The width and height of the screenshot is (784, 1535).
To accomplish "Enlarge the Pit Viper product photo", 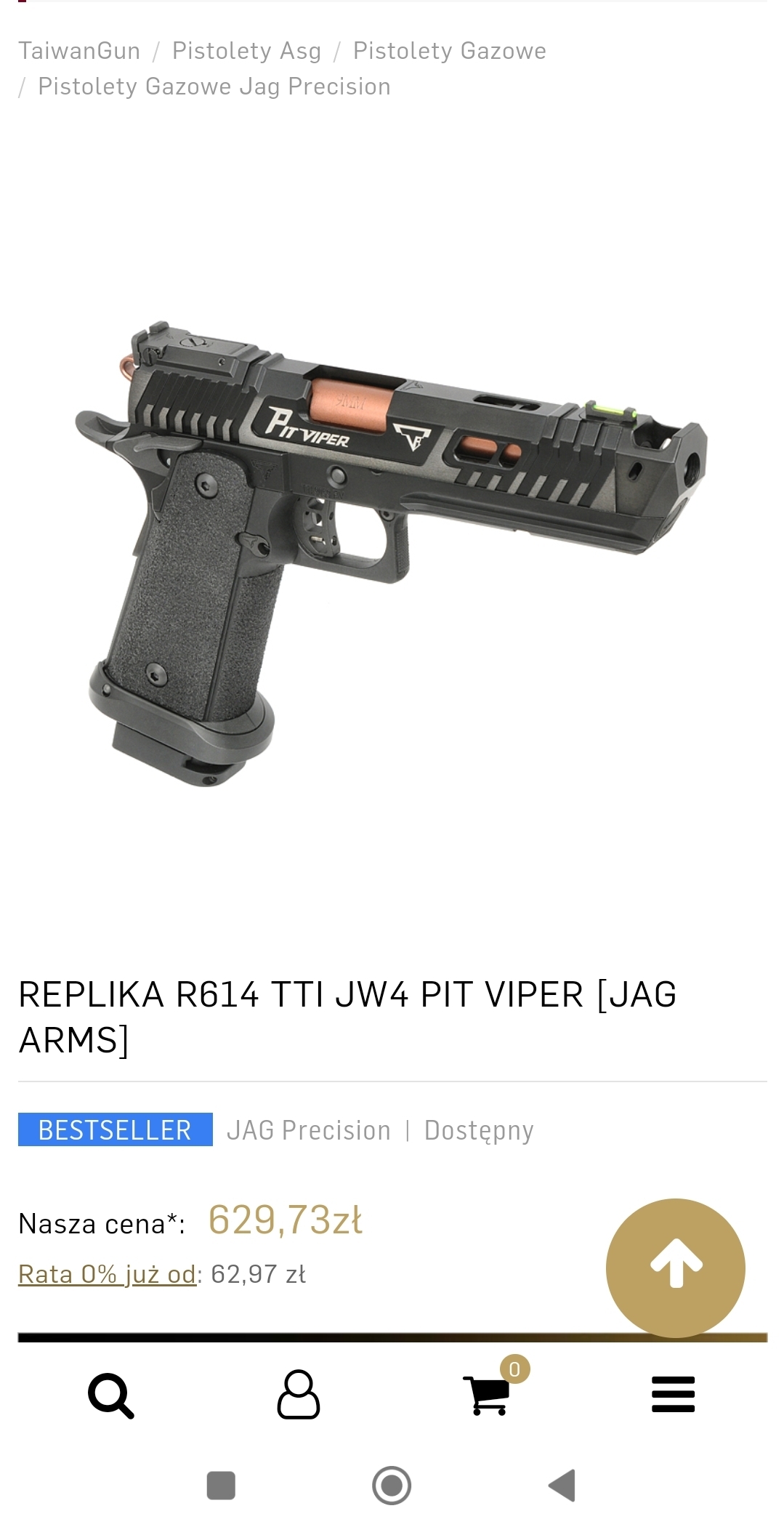I will click(392, 552).
